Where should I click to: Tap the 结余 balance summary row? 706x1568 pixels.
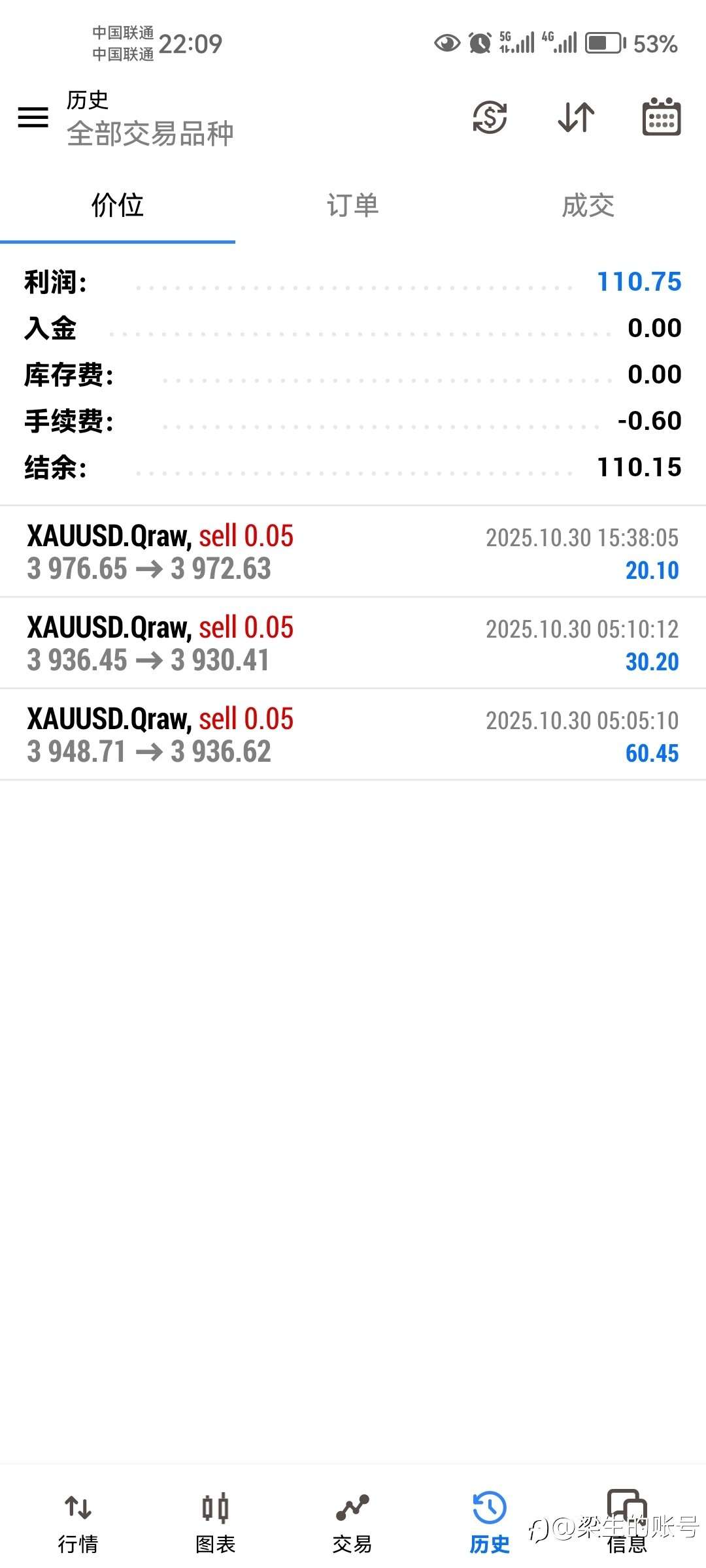353,467
